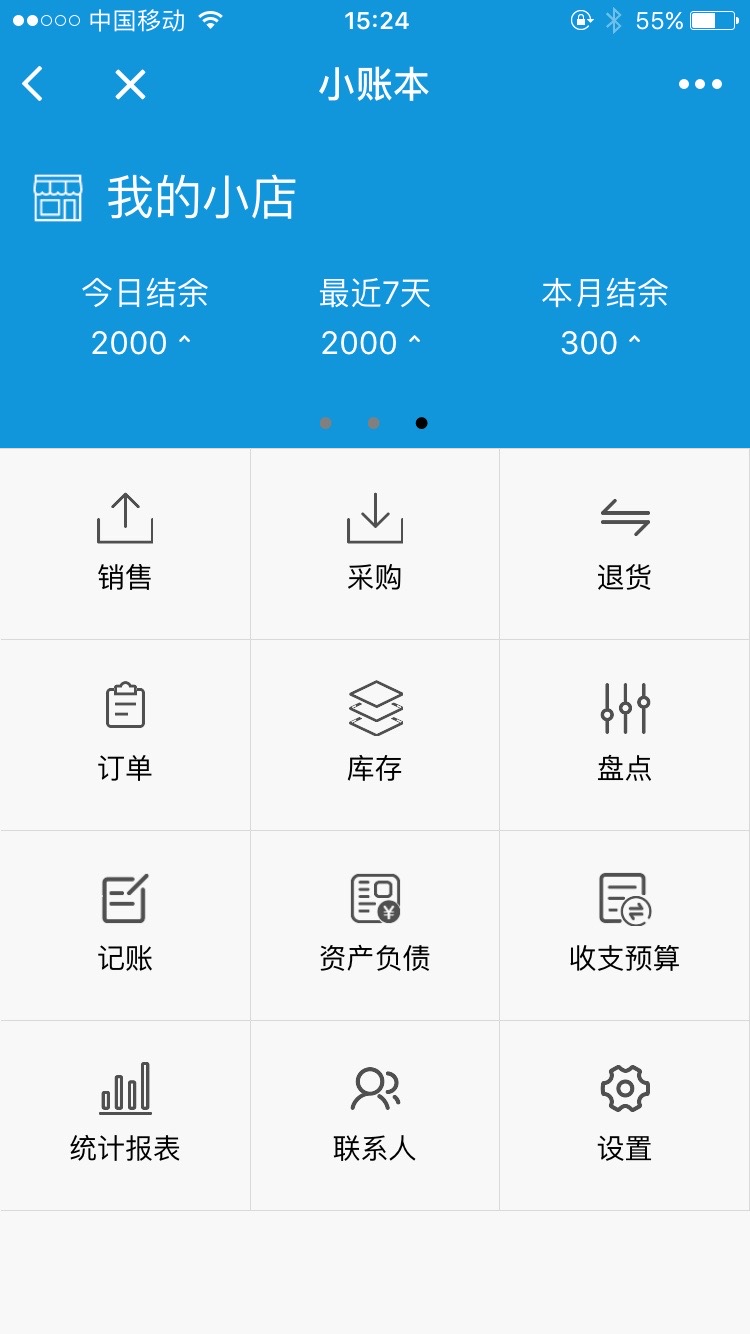Start 记账 bookkeeping entry

point(125,925)
